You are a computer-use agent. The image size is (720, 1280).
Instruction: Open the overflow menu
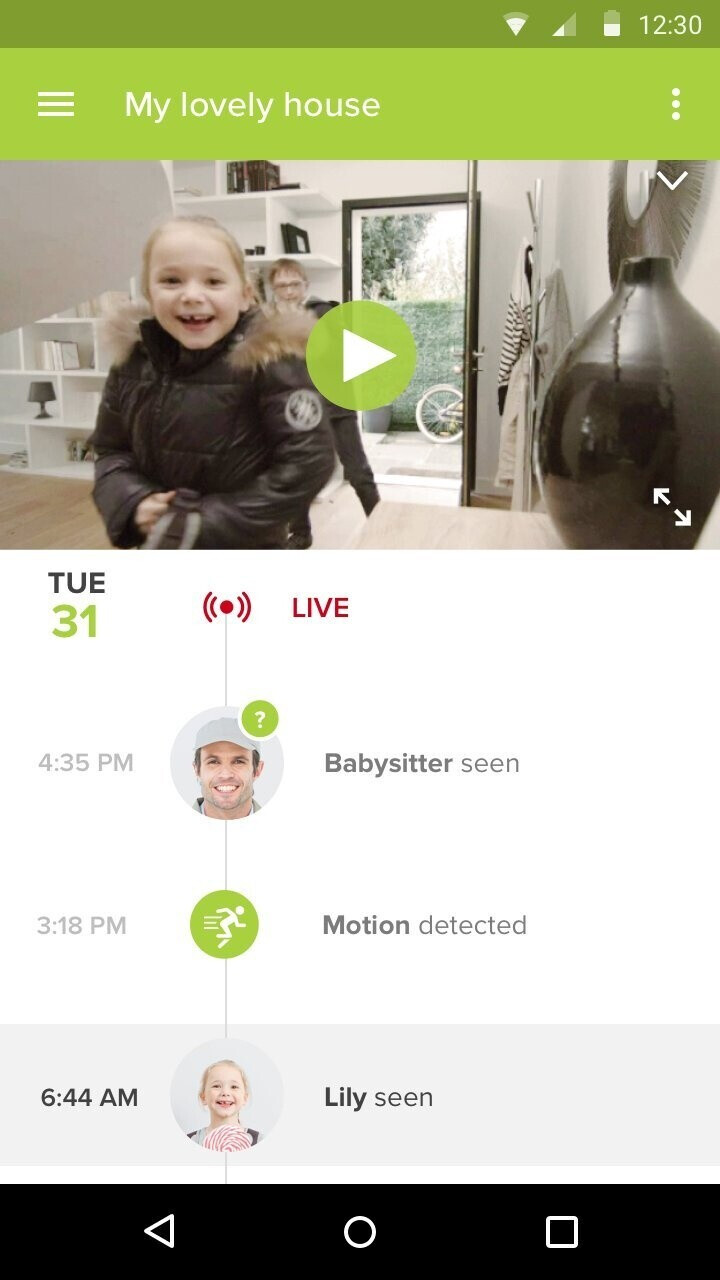(x=676, y=105)
